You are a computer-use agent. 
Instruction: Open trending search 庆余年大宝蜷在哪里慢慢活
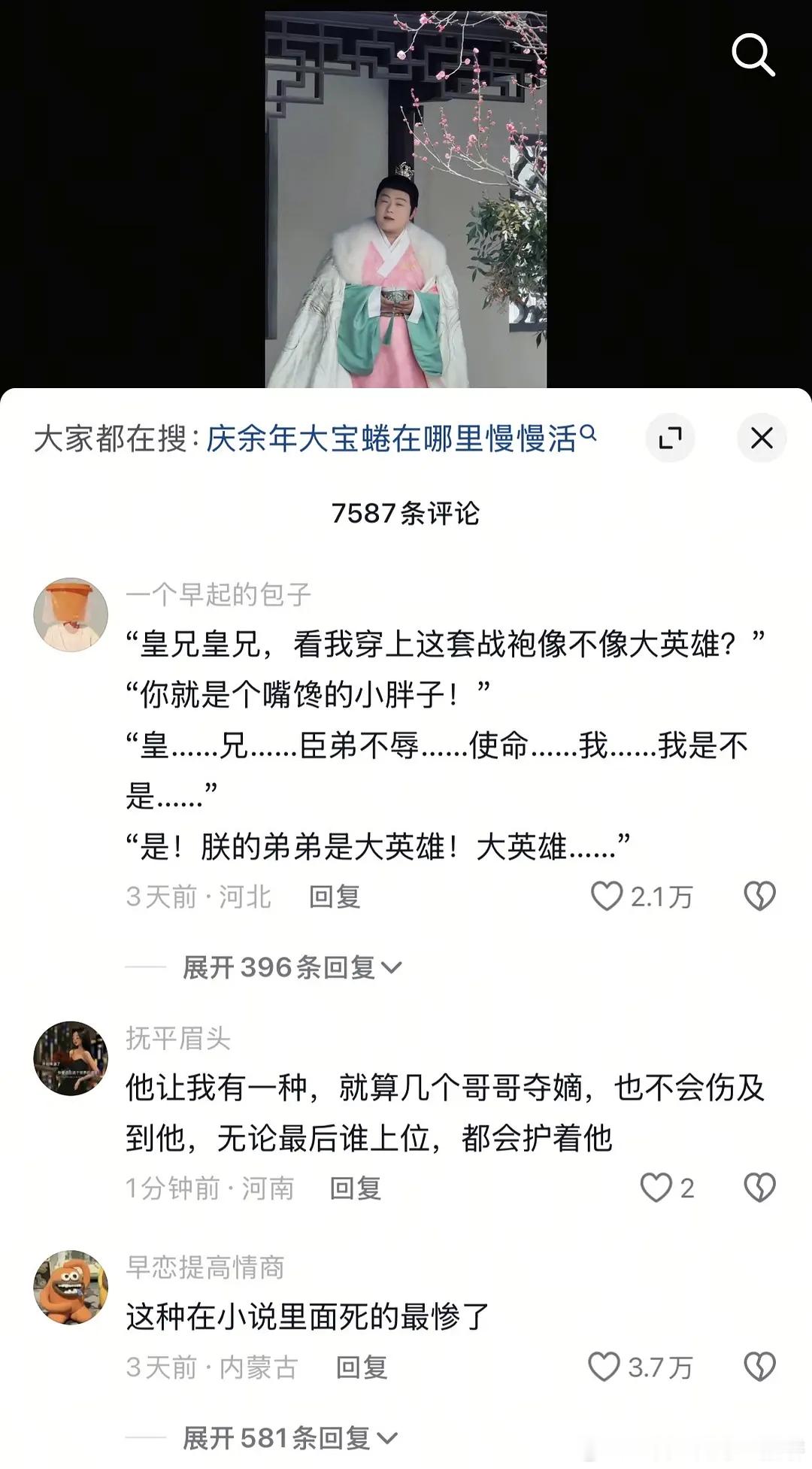point(391,436)
